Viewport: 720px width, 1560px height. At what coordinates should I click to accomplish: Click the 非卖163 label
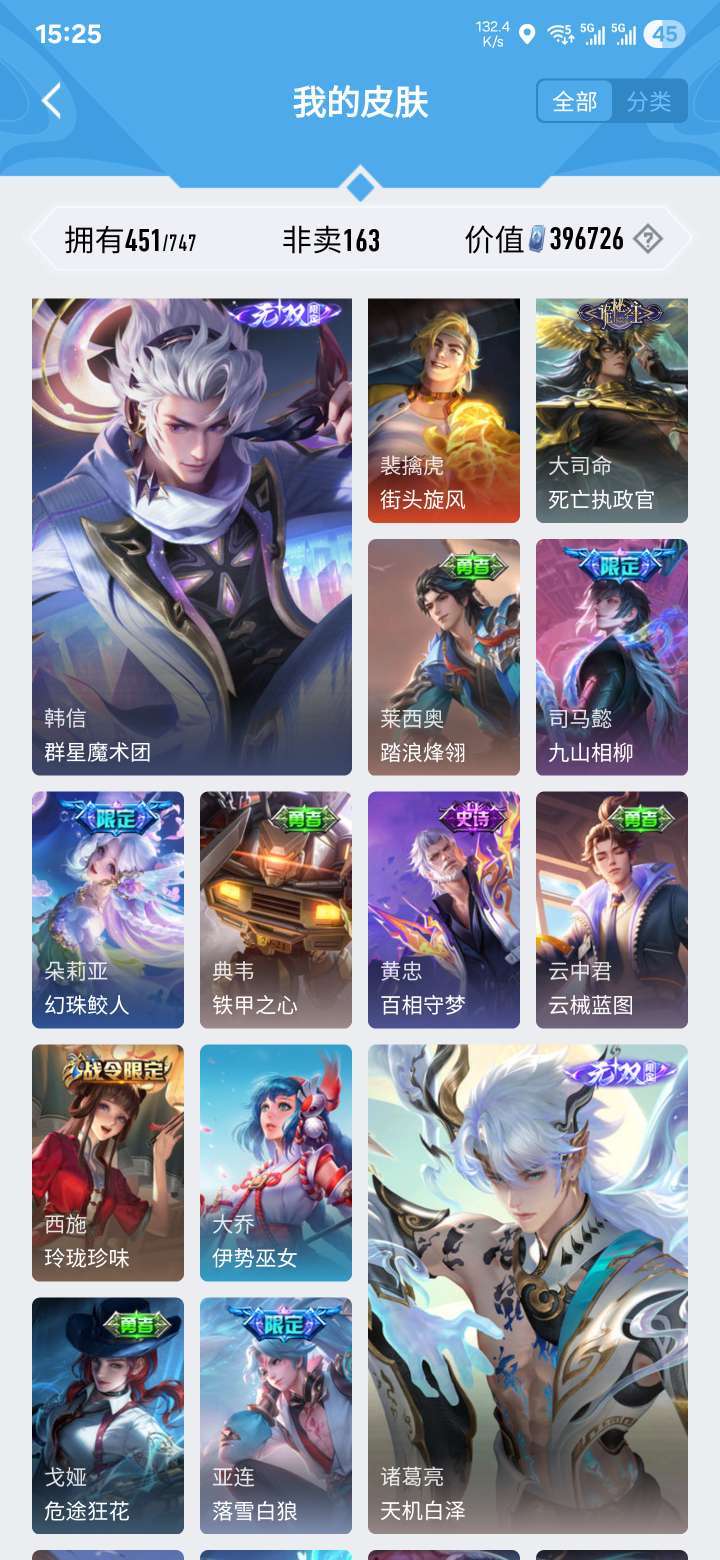pyautogui.click(x=331, y=239)
